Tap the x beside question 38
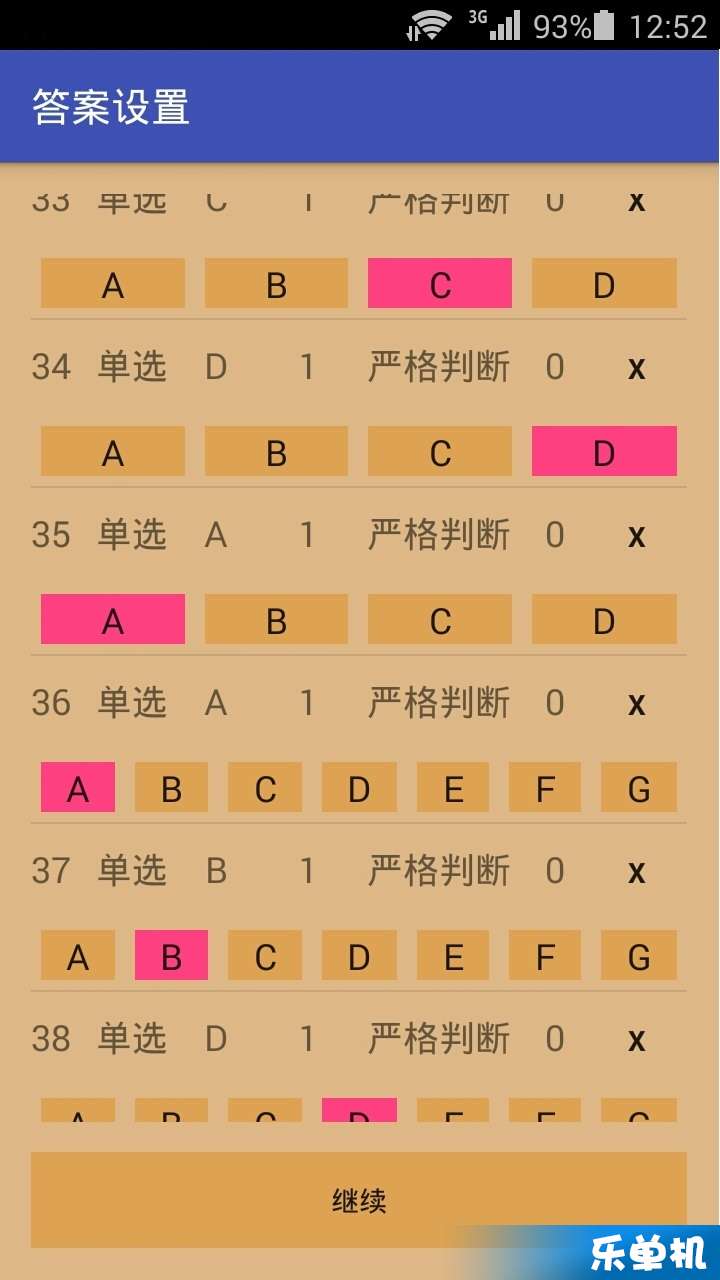 pos(636,1040)
